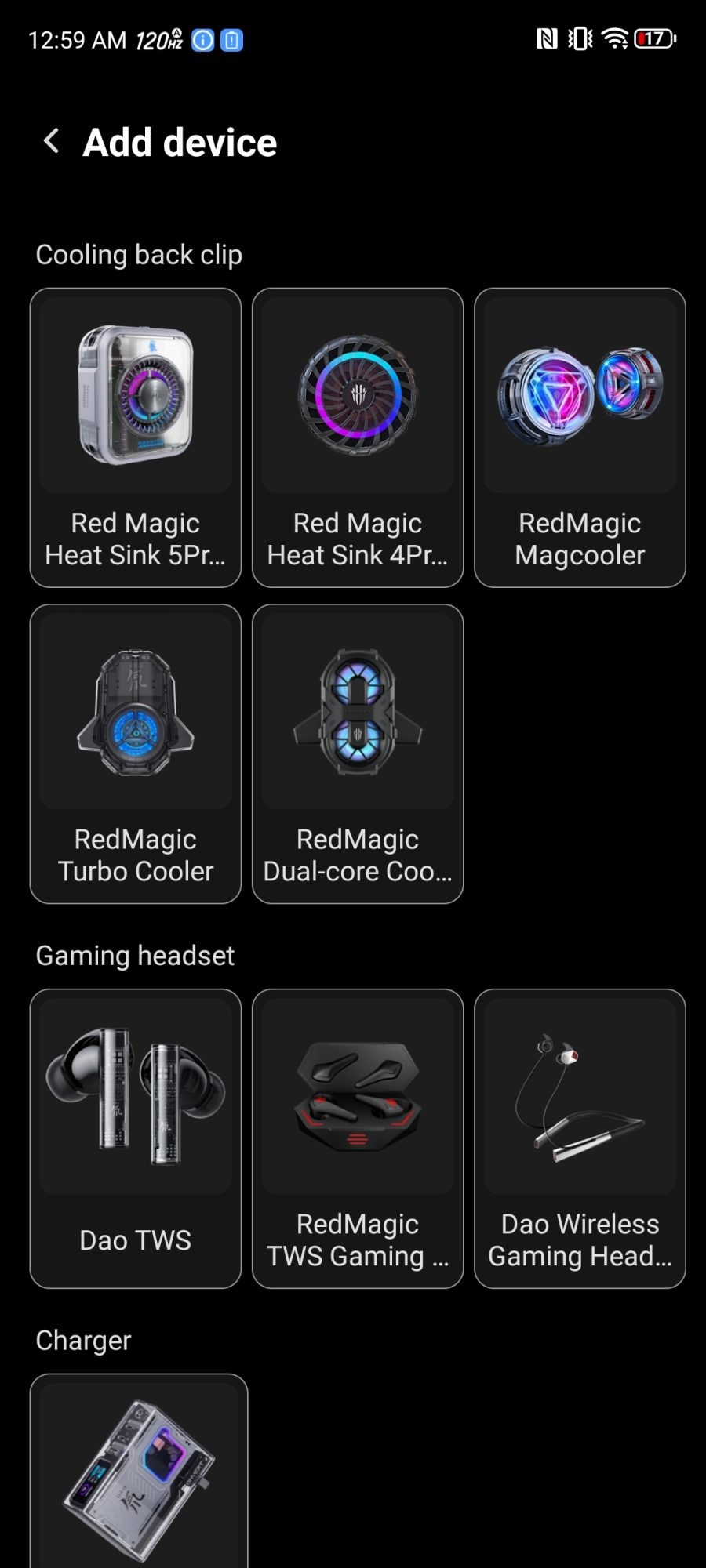Select the Dao TWS earbuds

(136, 1138)
